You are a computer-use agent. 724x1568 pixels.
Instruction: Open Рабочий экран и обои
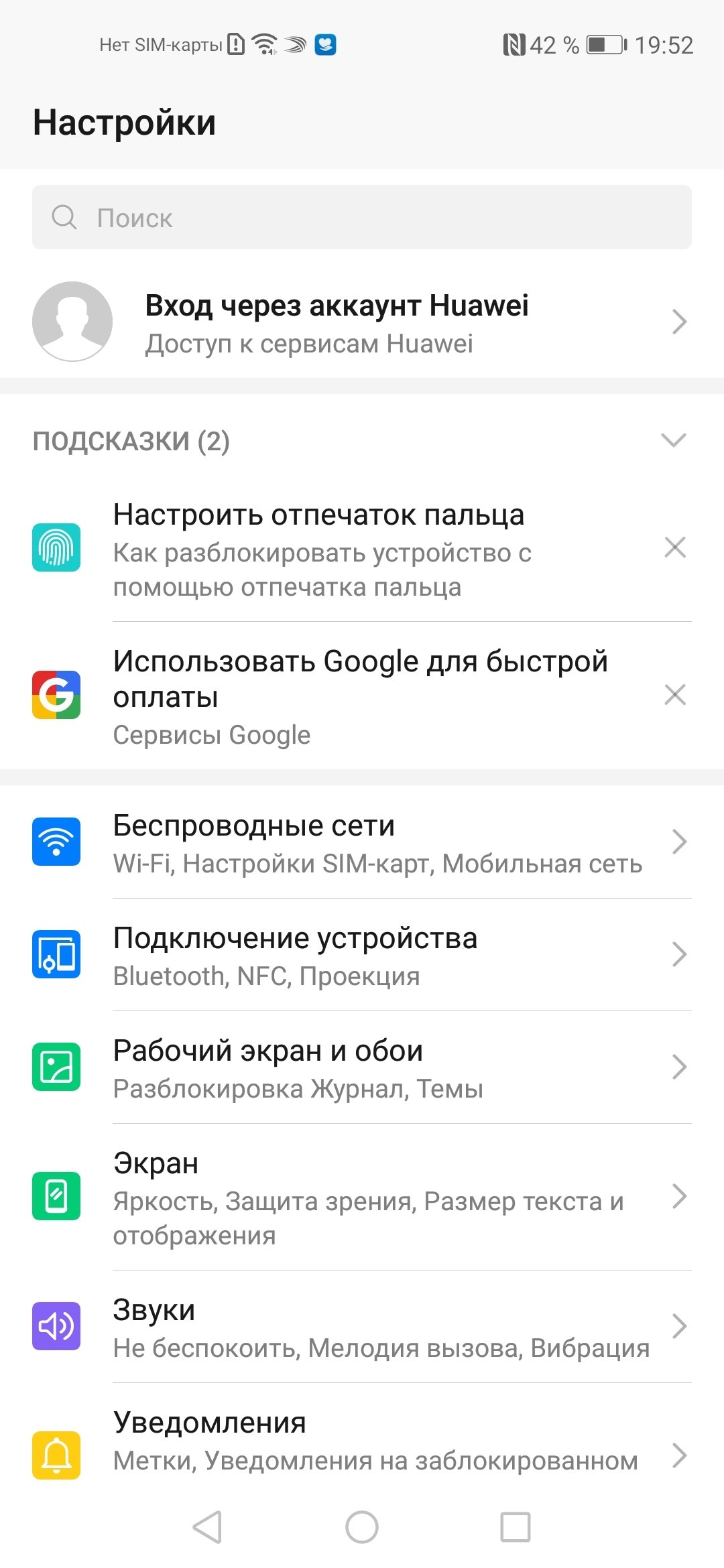[x=362, y=1068]
